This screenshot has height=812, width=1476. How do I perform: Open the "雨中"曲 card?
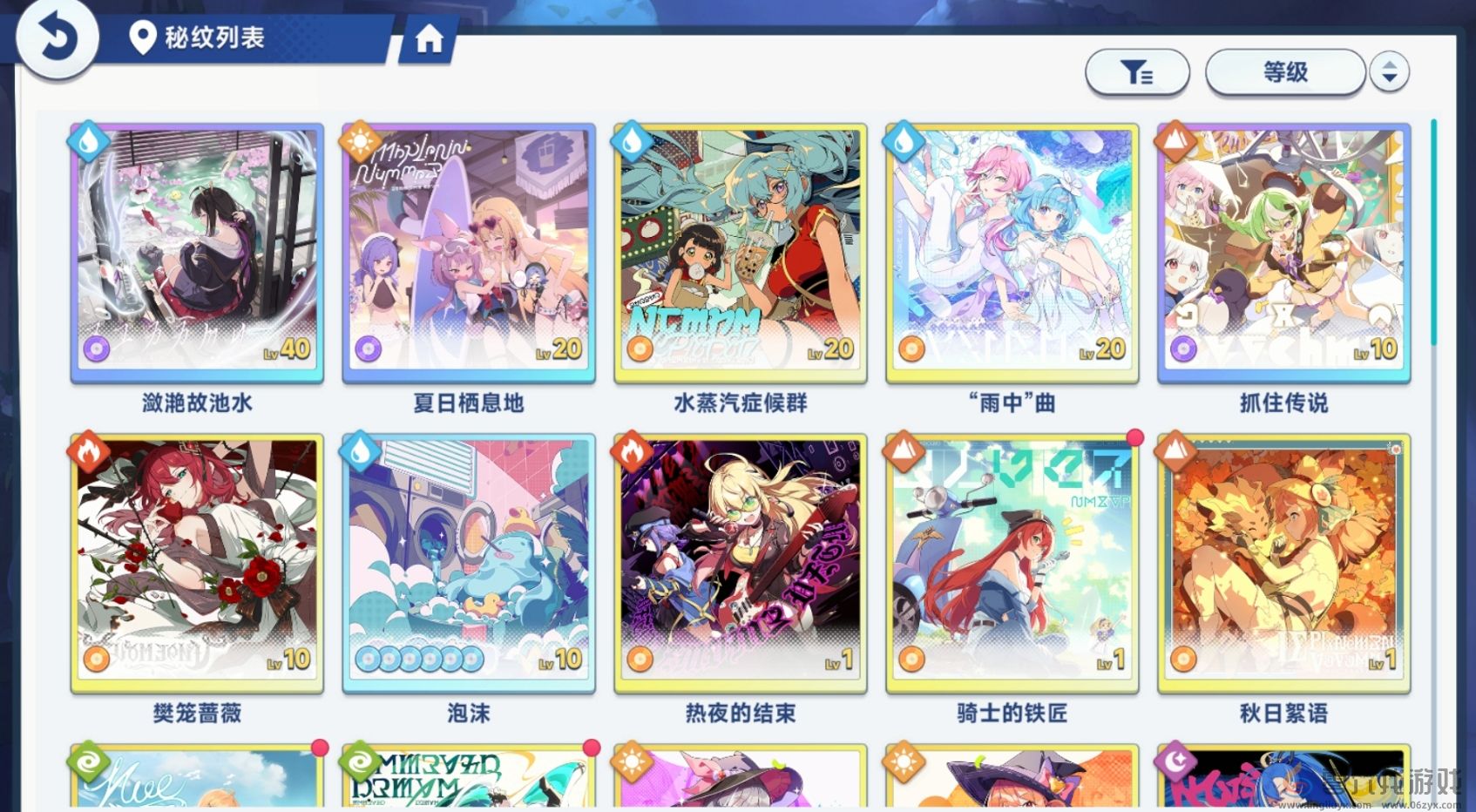1012,253
